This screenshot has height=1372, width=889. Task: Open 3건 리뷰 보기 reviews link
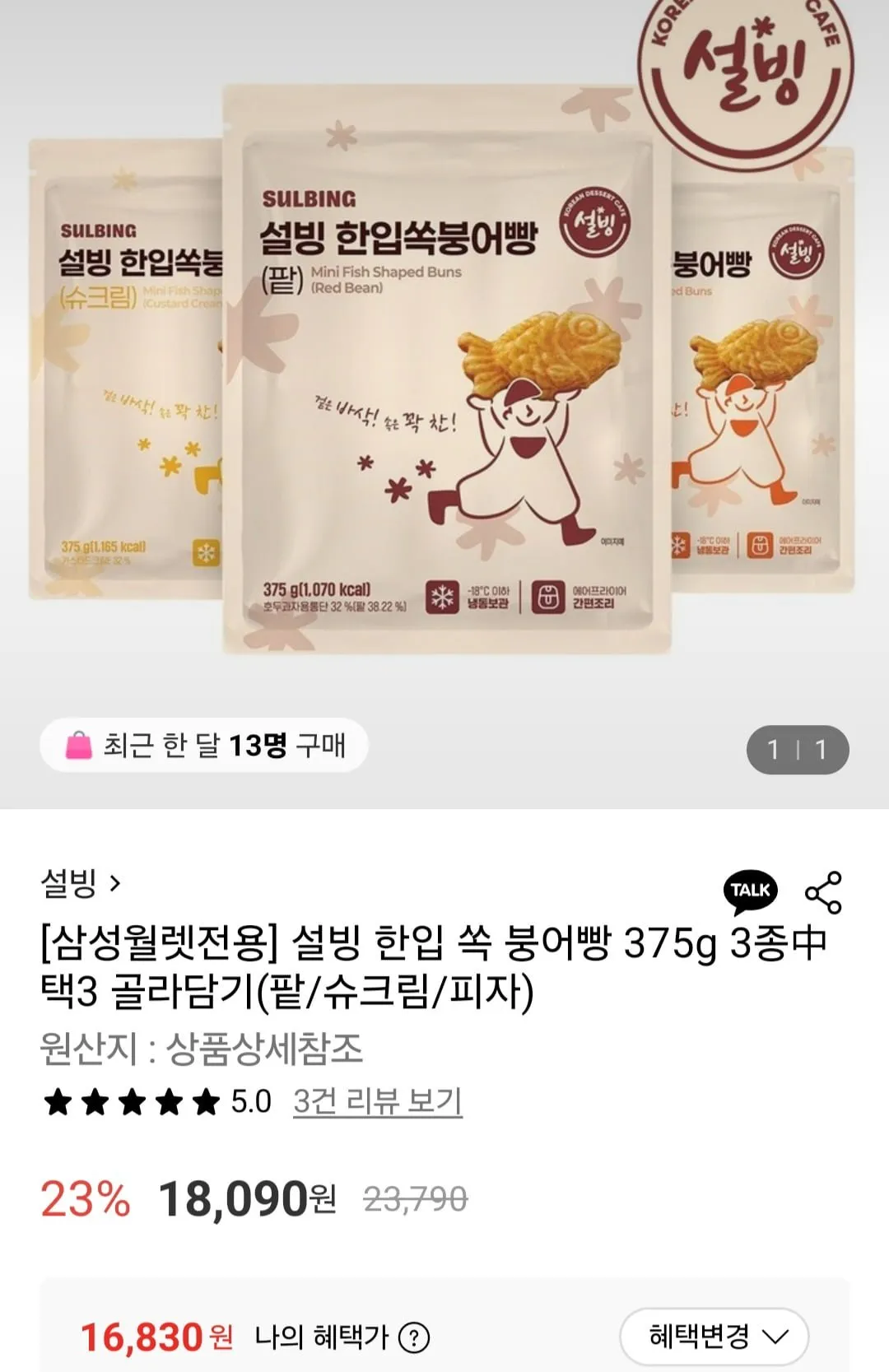click(377, 1101)
